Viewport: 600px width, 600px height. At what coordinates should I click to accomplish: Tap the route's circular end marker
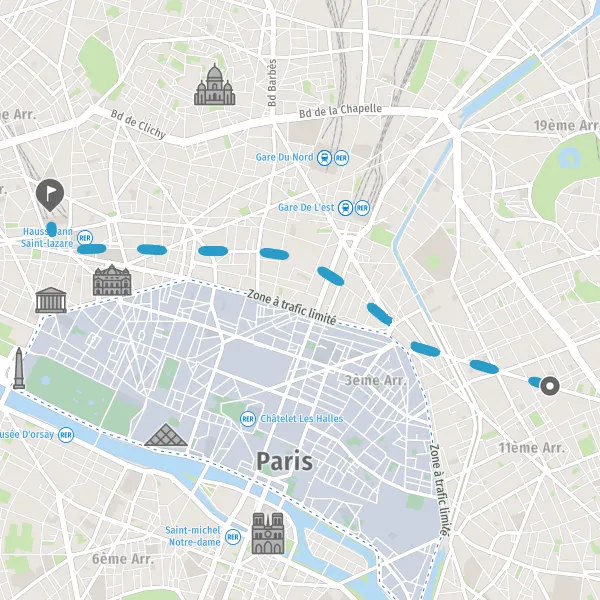pyautogui.click(x=550, y=386)
